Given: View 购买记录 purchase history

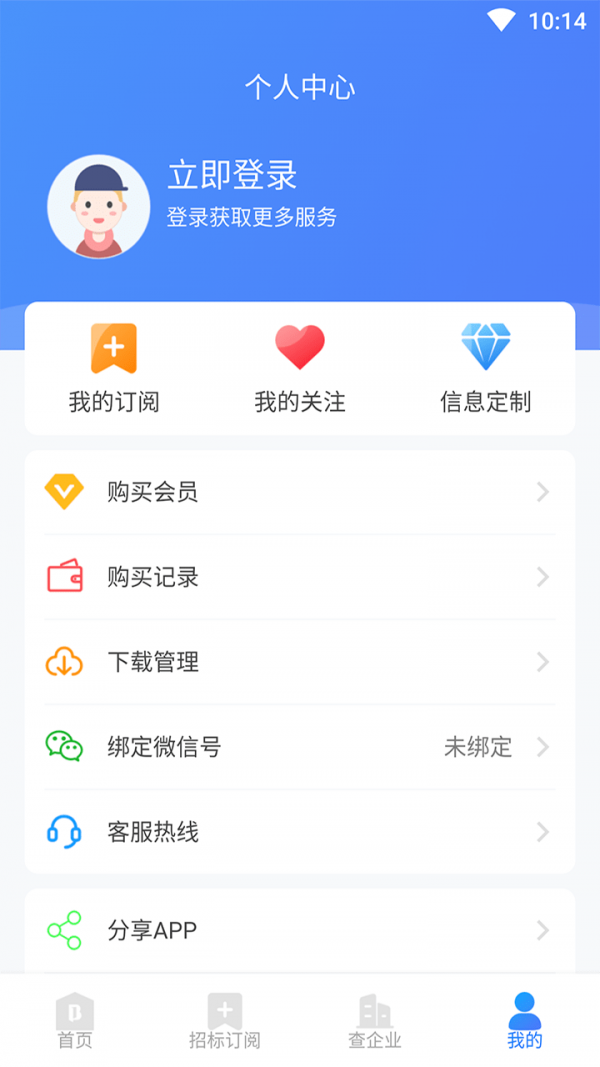Looking at the screenshot, I should pos(300,577).
